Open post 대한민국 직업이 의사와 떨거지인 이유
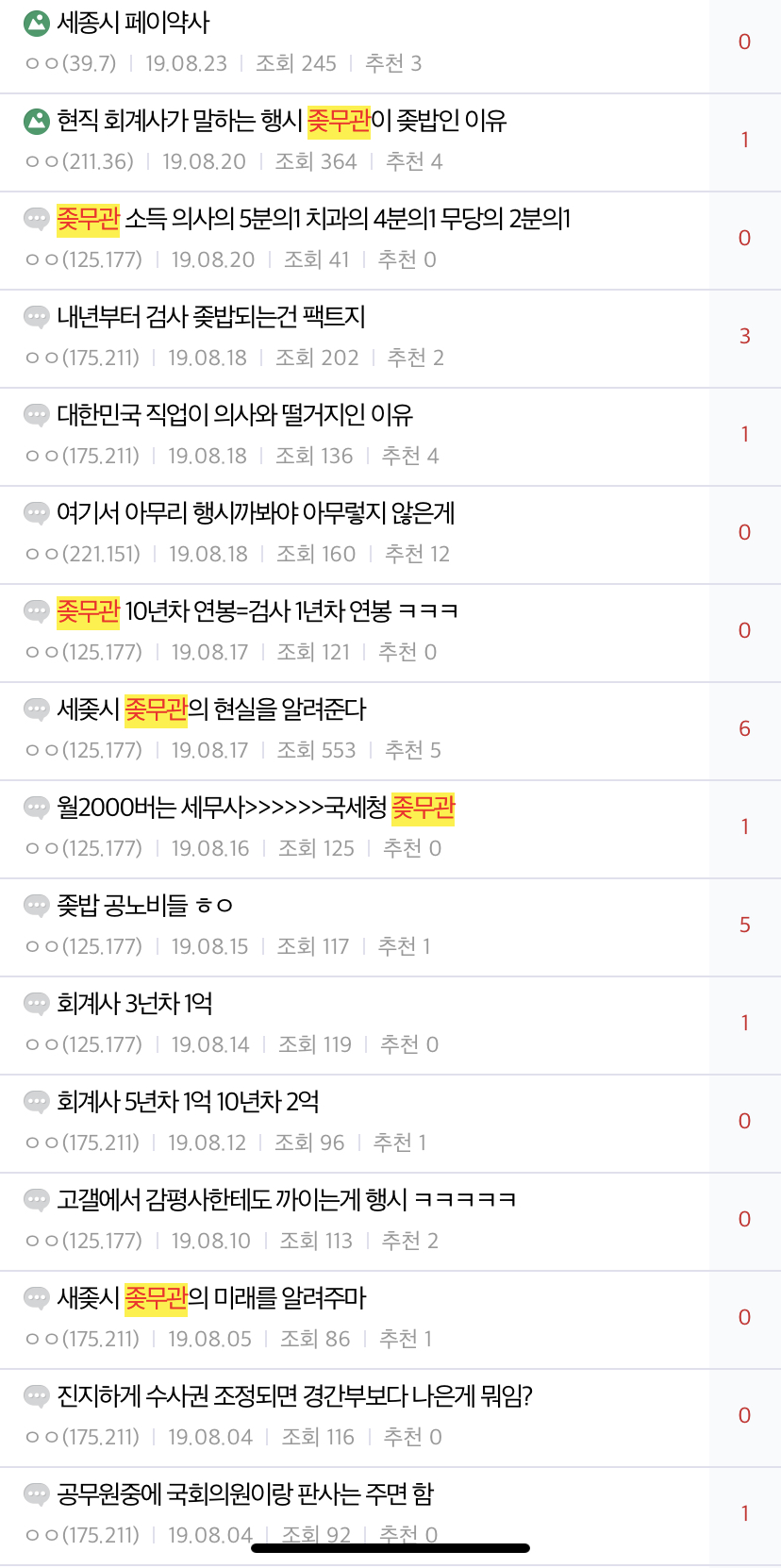781x1568 pixels. click(x=235, y=415)
